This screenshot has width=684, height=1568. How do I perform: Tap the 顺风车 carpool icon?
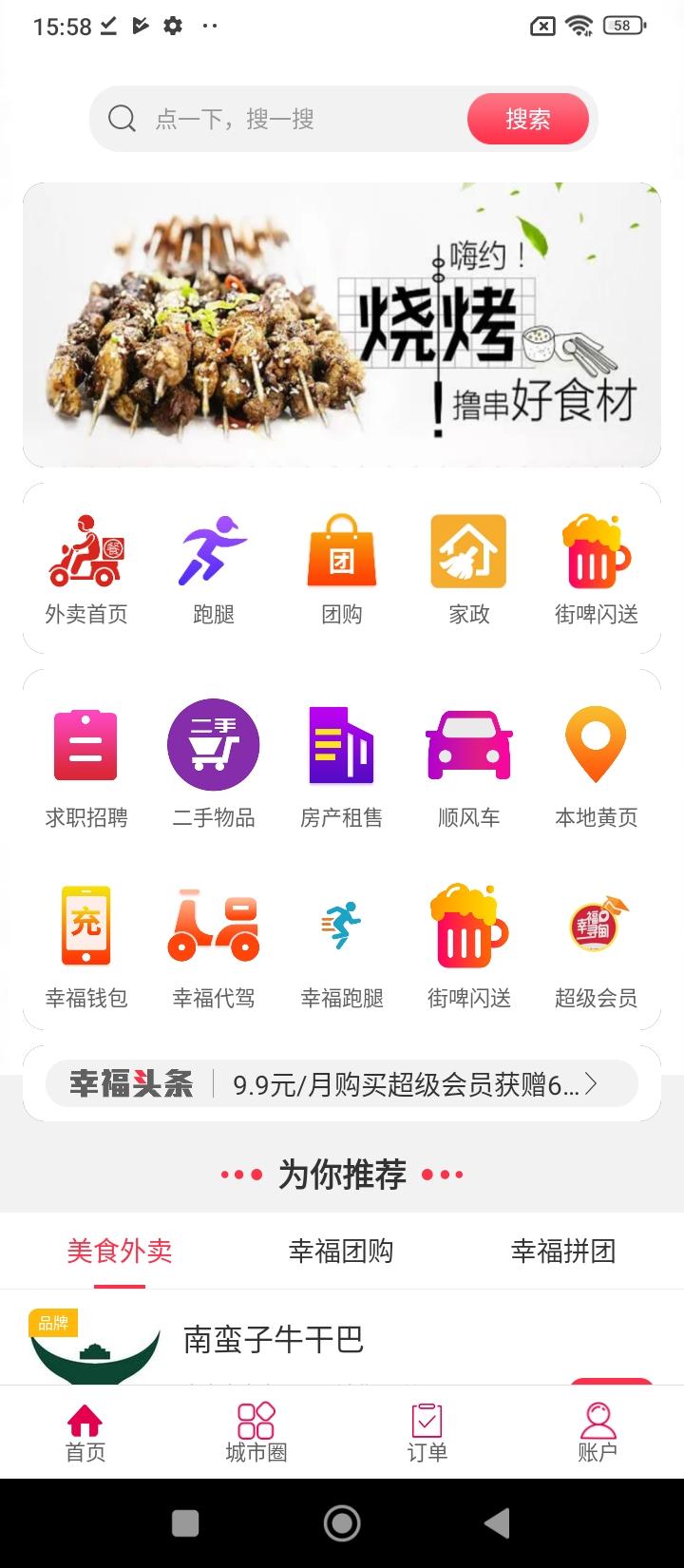pos(468,760)
